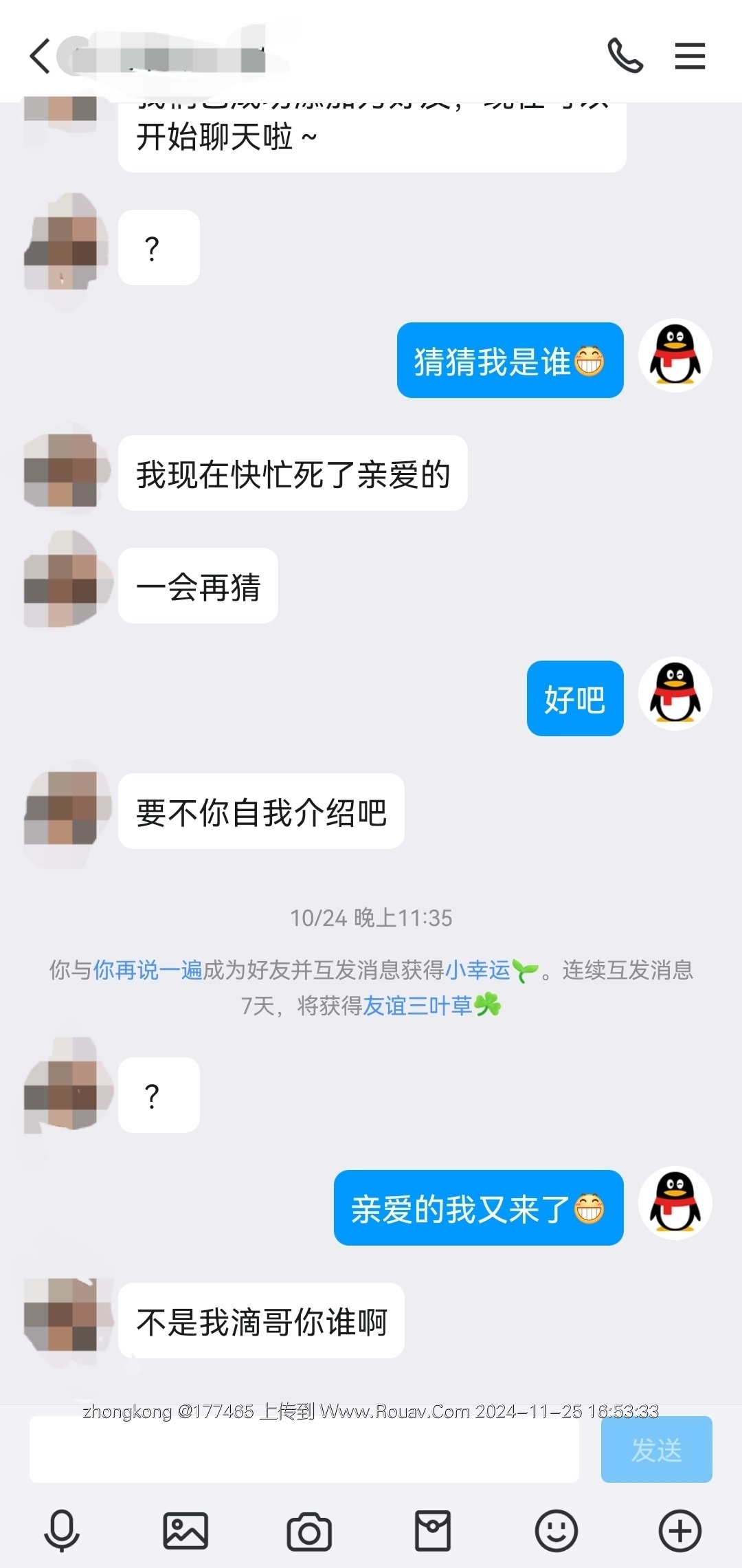Open the camera
Viewport: 742px width, 1568px height.
tap(309, 1532)
